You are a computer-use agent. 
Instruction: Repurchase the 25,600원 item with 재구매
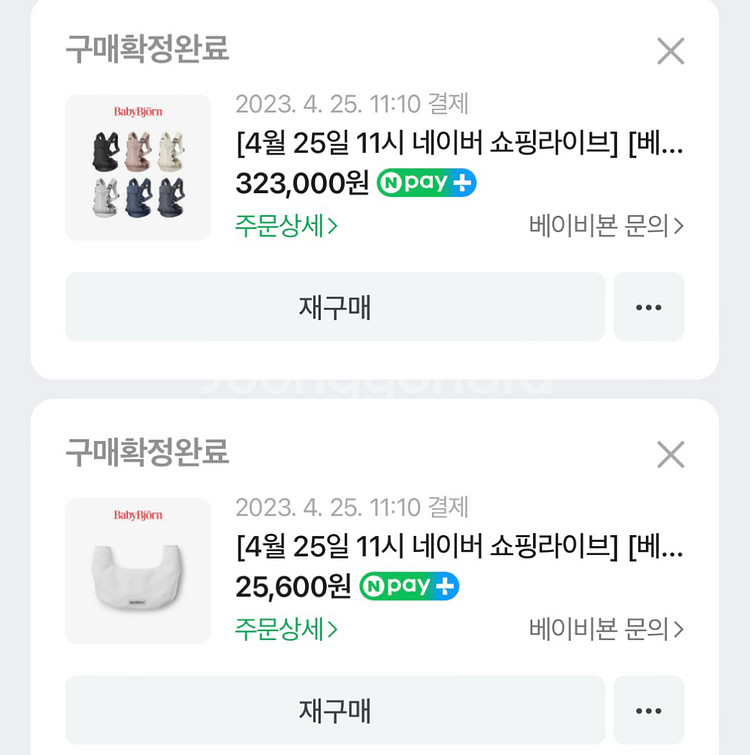click(x=335, y=710)
